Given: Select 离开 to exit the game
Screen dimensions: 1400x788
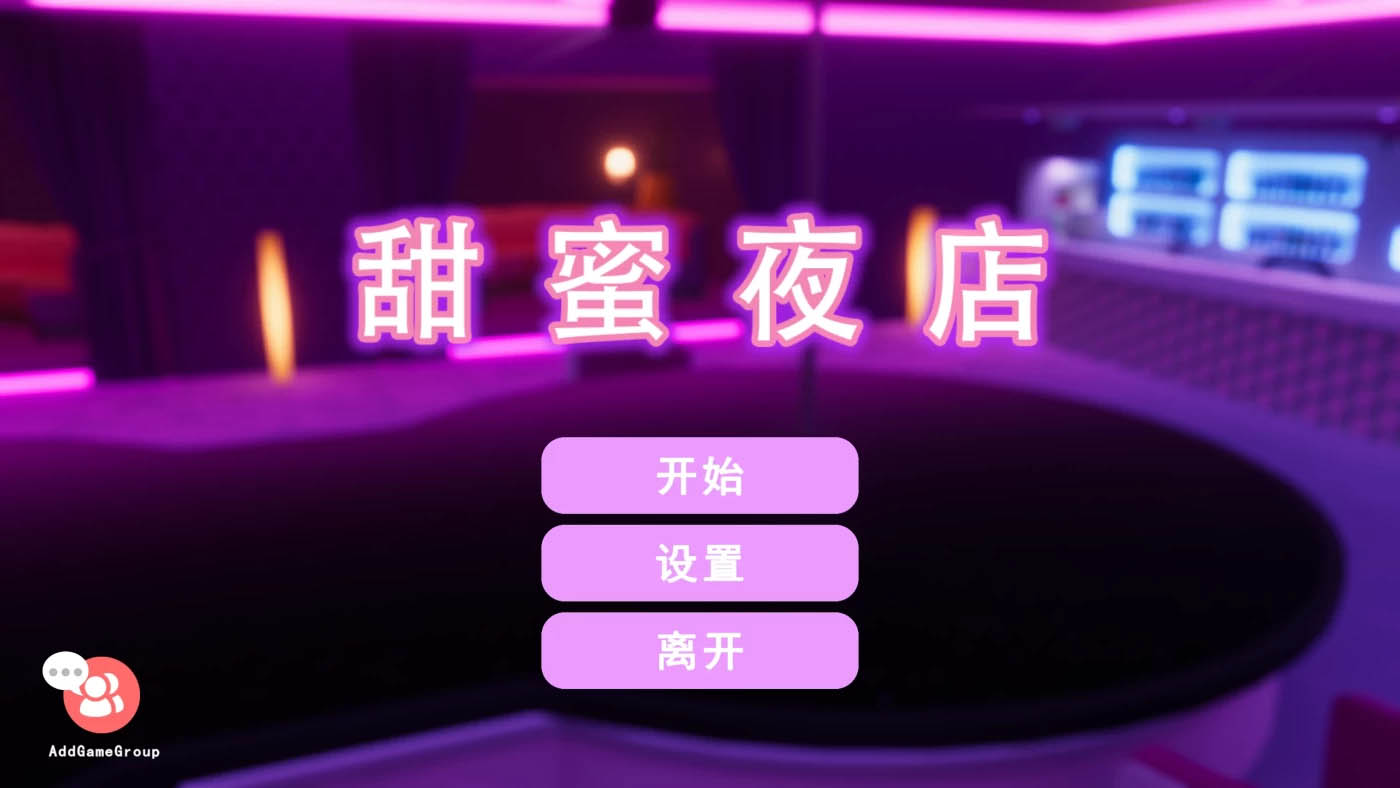Looking at the screenshot, I should click(699, 651).
